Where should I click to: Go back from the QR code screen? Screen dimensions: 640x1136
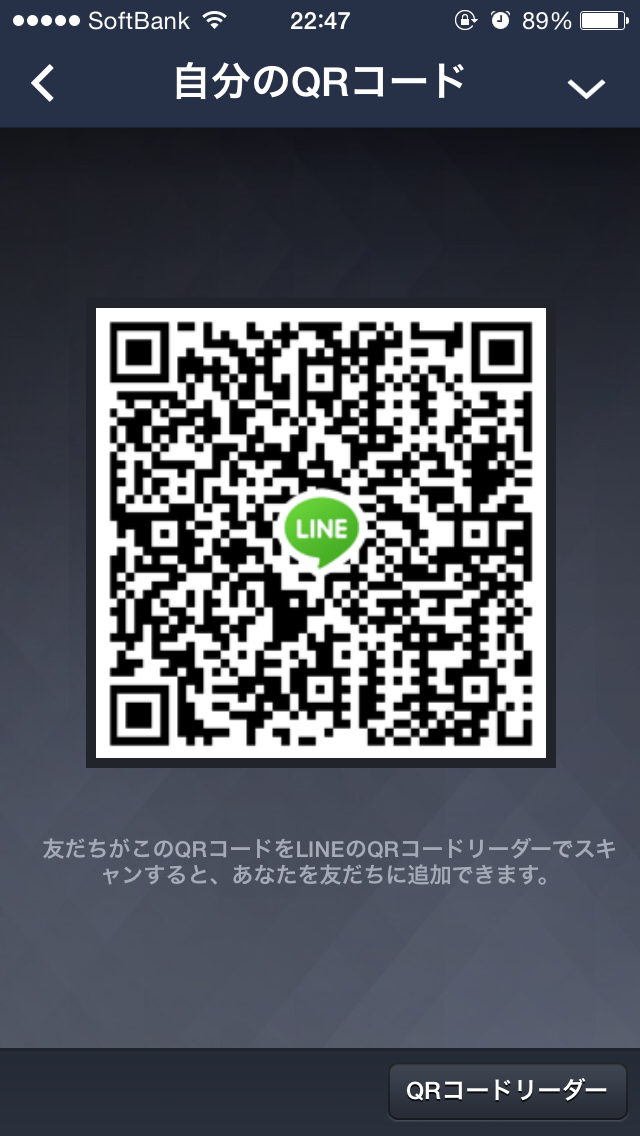tap(43, 84)
